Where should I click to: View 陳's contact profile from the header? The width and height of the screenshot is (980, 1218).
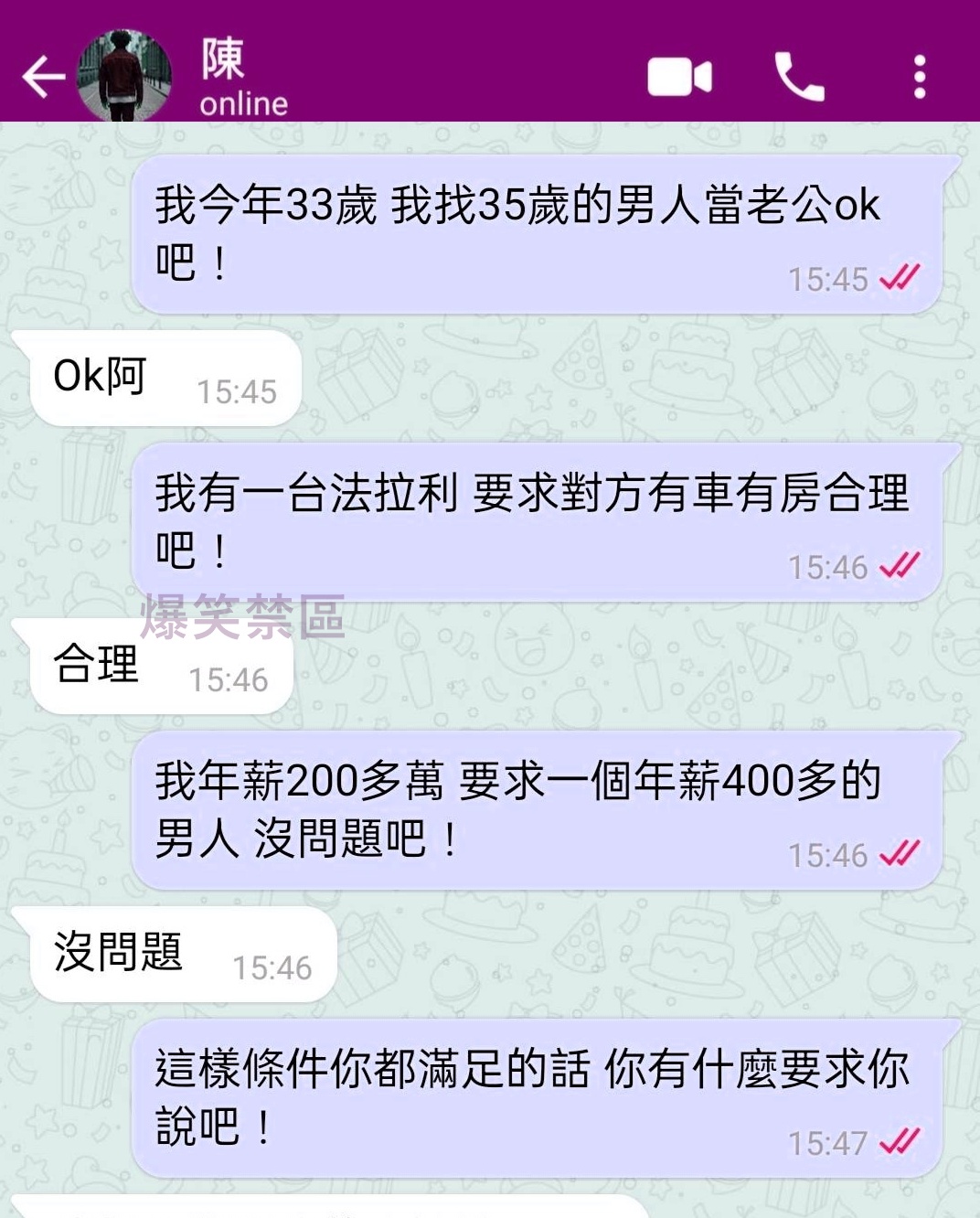[x=223, y=77]
